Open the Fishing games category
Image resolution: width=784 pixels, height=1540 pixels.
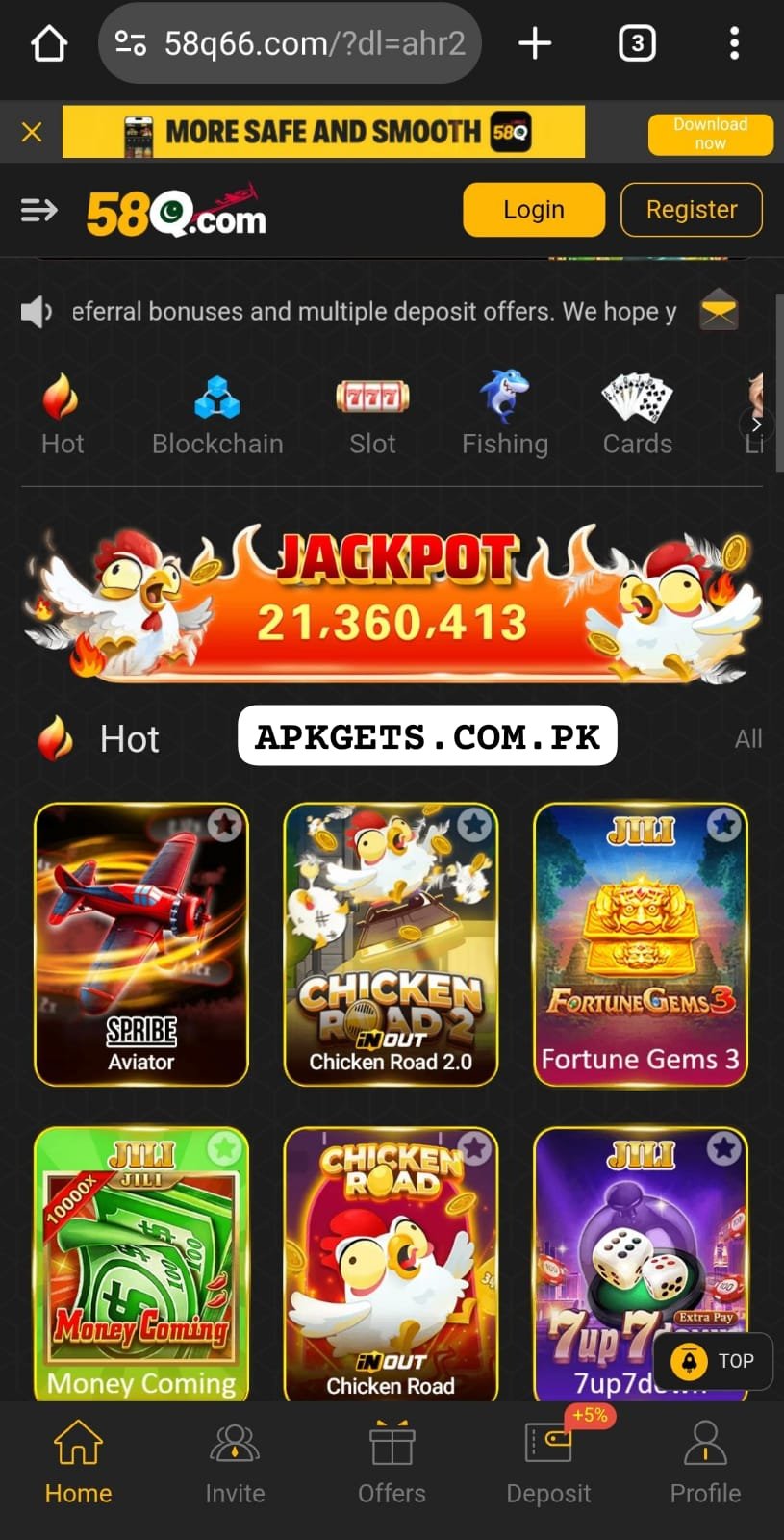(504, 398)
